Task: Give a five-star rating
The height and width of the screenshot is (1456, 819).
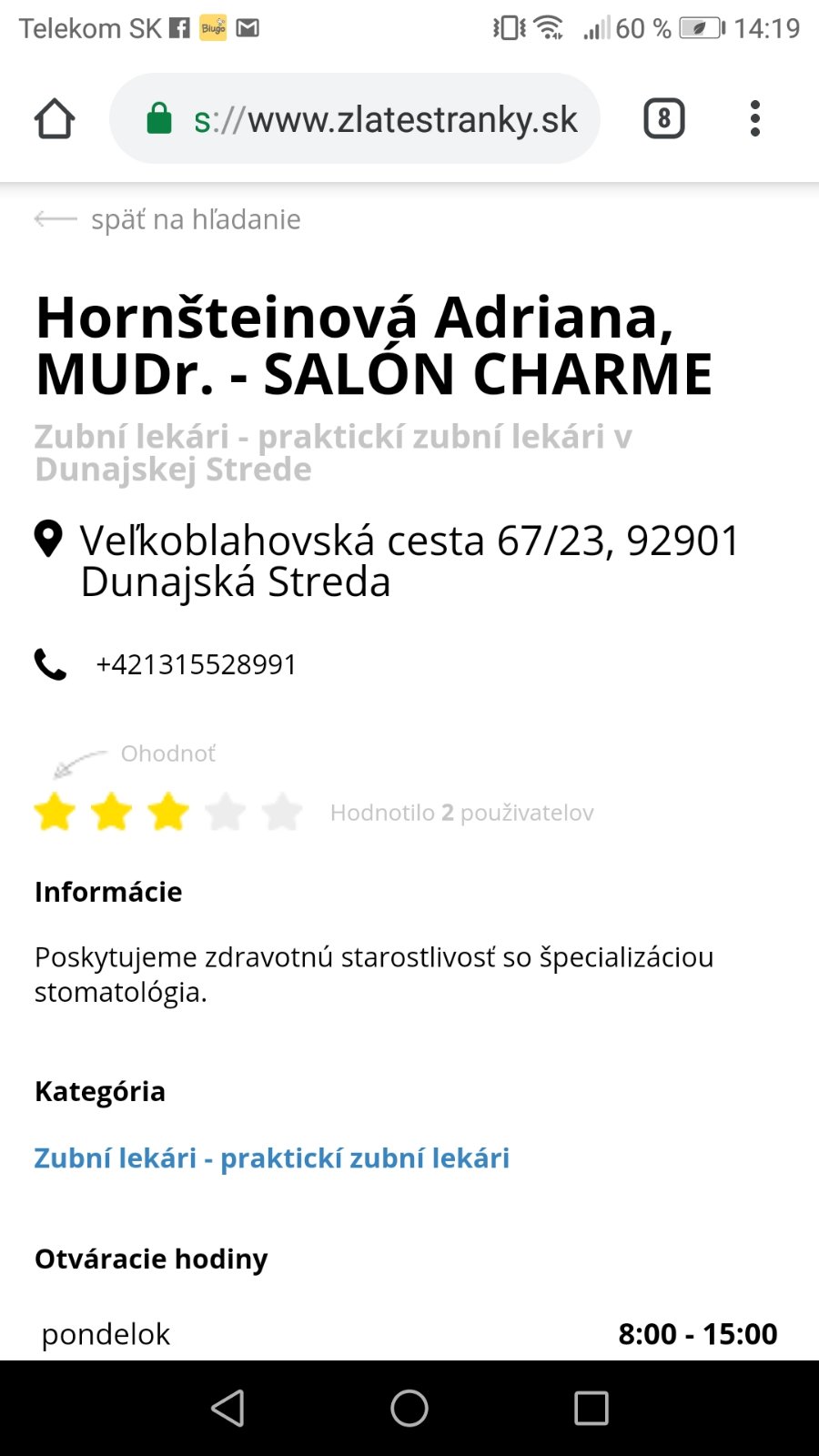Action: [x=282, y=812]
